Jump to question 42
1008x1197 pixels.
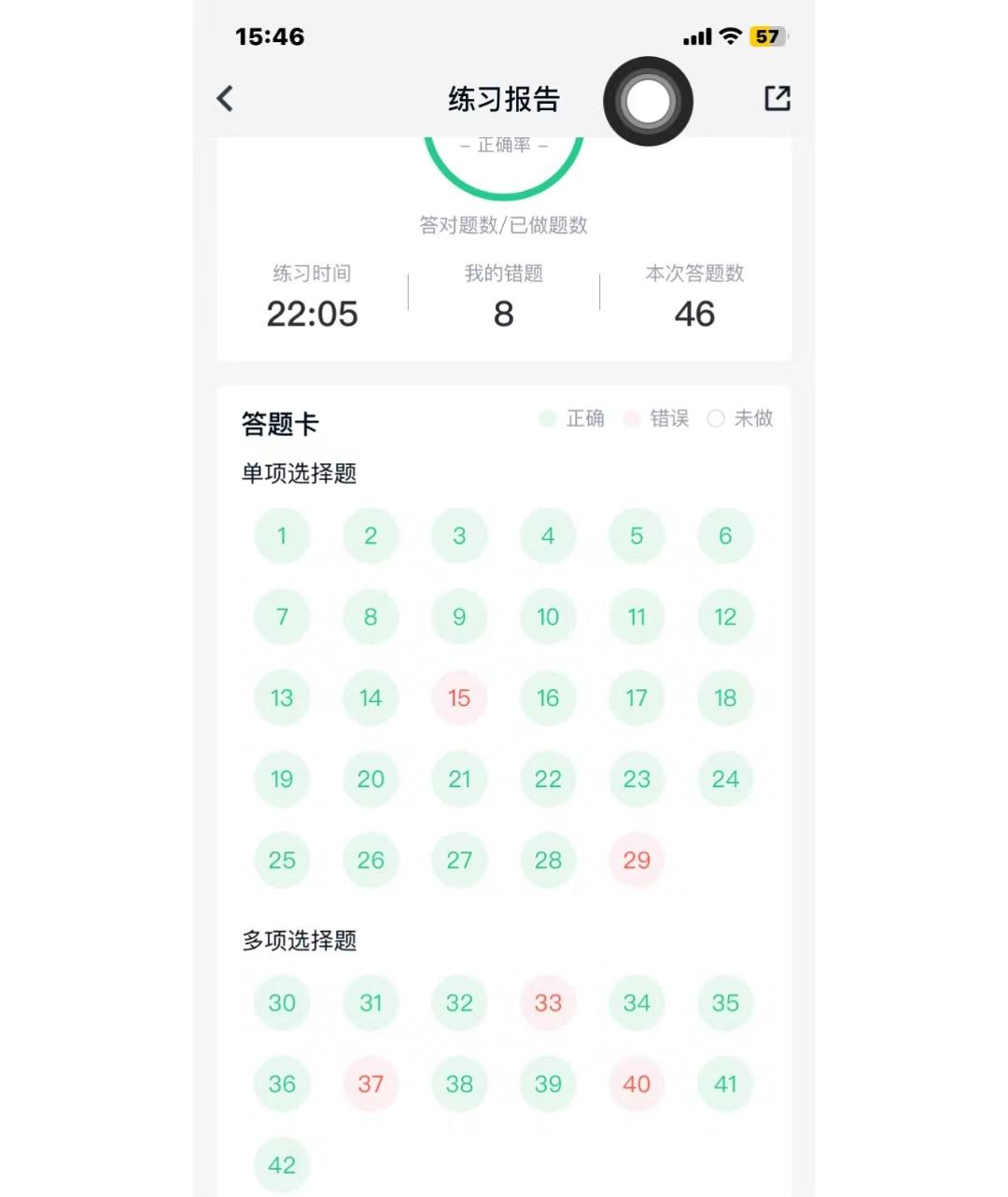[x=282, y=1165]
